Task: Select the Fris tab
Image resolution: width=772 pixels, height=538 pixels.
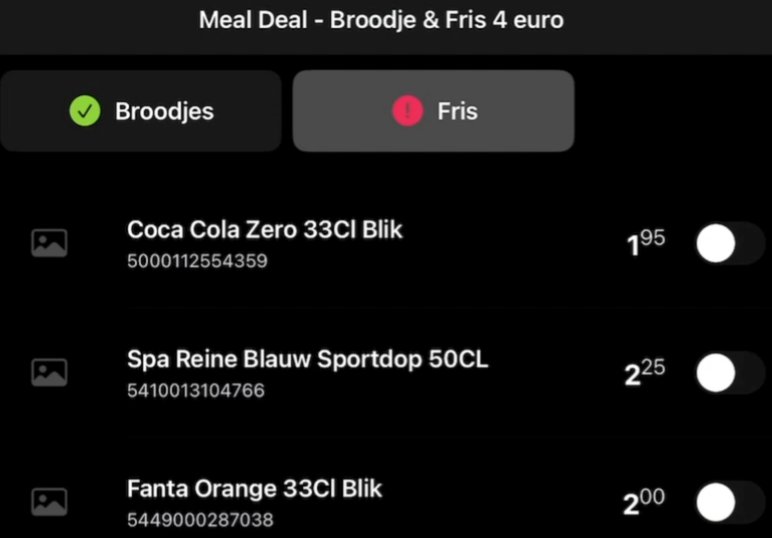Action: [x=433, y=111]
